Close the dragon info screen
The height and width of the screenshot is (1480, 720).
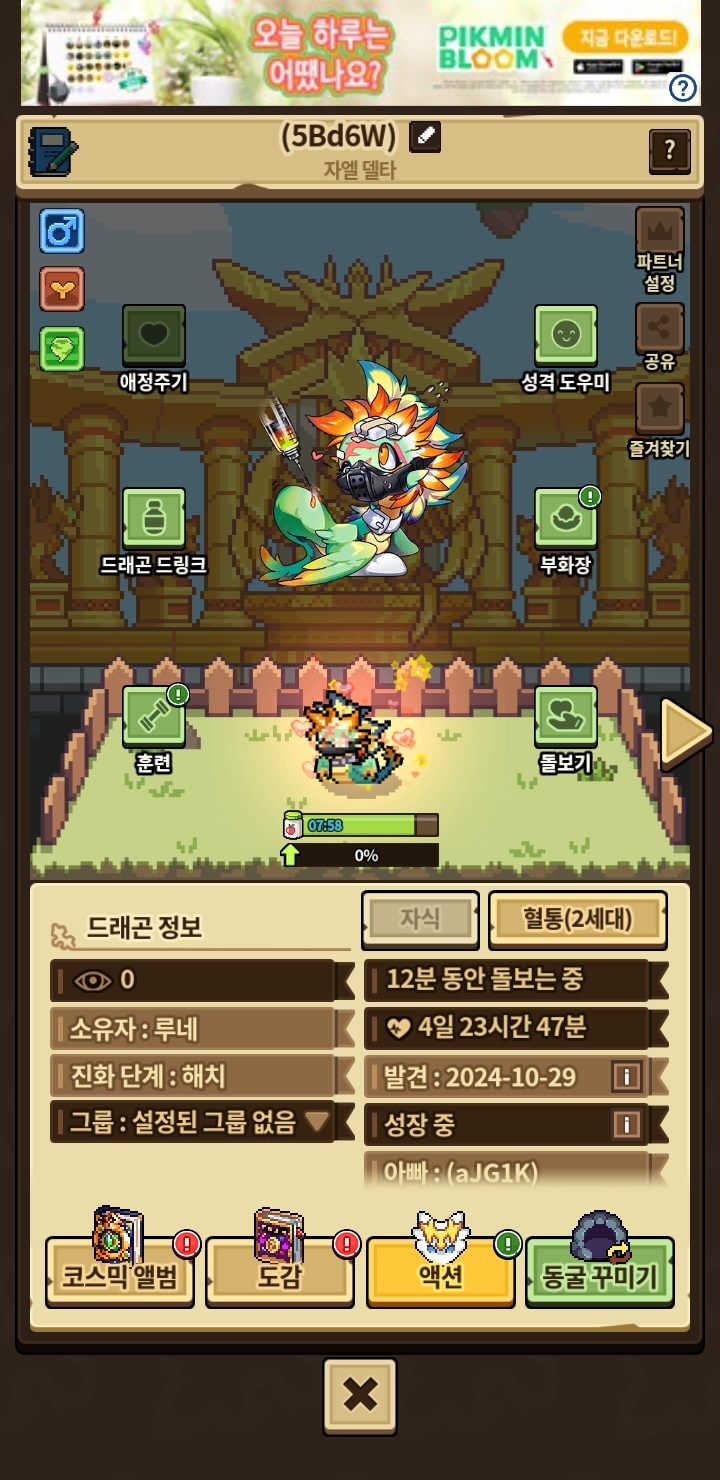[360, 1395]
